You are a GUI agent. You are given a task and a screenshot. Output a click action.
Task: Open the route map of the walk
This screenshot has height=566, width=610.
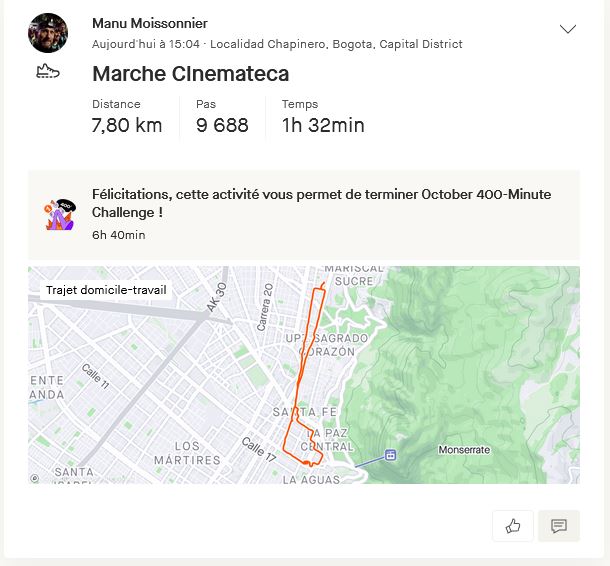click(x=303, y=375)
